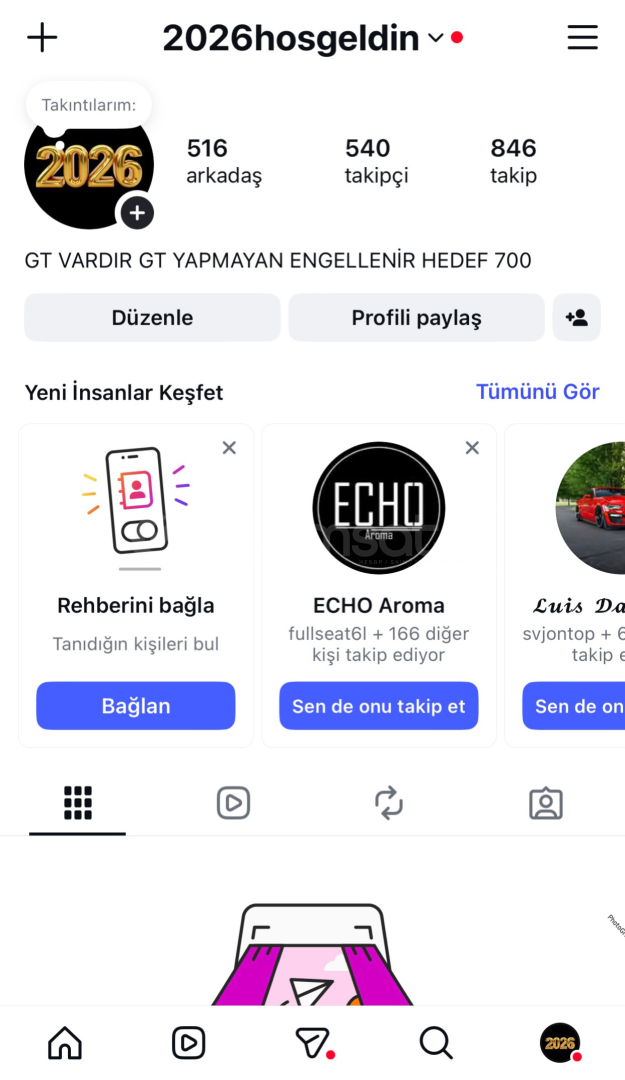Go to the home feed
Image resolution: width=625 pixels, height=1080 pixels.
point(65,1043)
